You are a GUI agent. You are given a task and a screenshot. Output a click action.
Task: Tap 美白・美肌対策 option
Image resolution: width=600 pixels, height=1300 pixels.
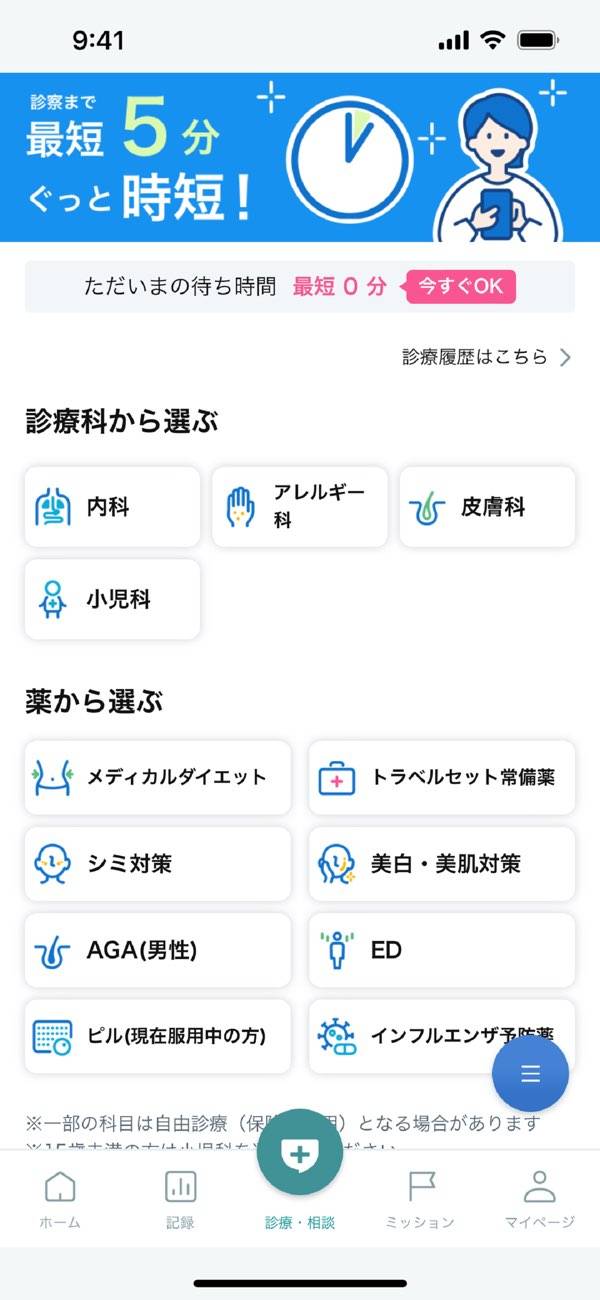point(441,863)
